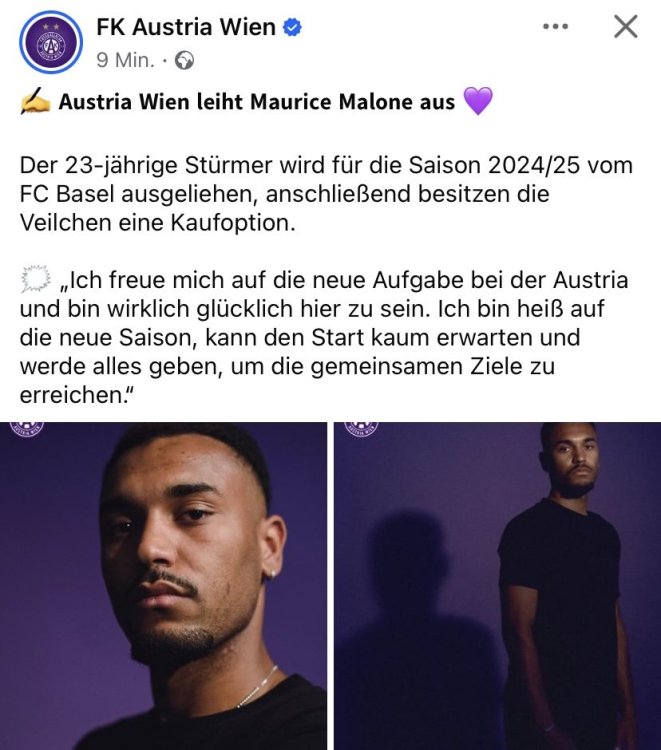View the 9 Min. post timestamp
Image resolution: width=661 pixels, height=750 pixels.
tap(125, 60)
